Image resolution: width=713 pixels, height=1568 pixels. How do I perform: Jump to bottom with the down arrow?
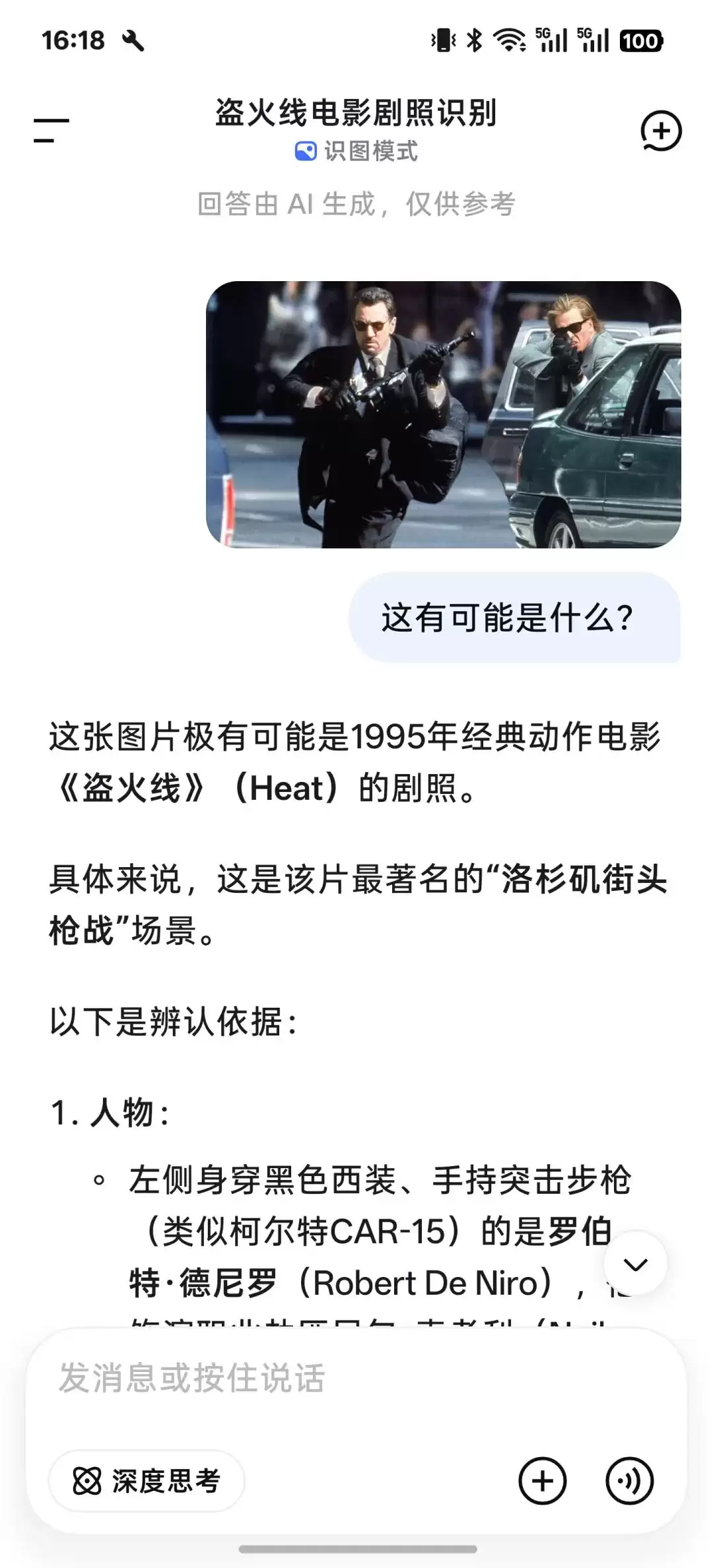point(635,1263)
